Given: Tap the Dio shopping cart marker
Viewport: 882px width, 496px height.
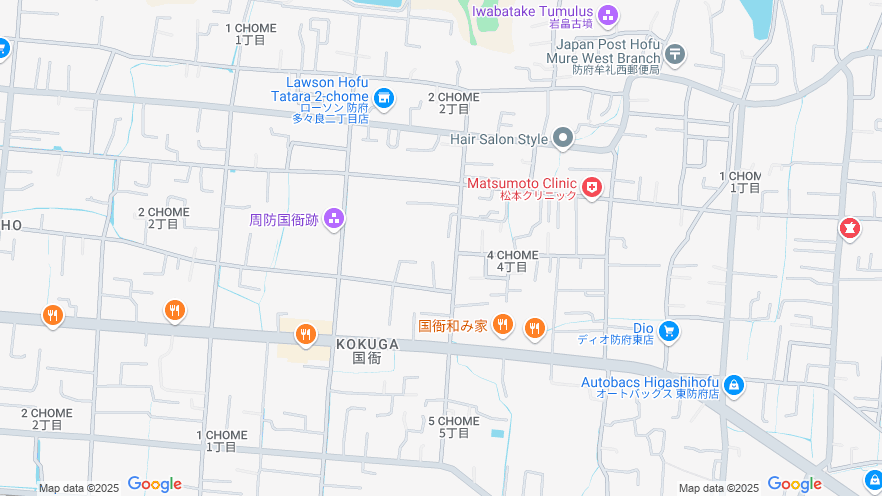Looking at the screenshot, I should [x=669, y=331].
